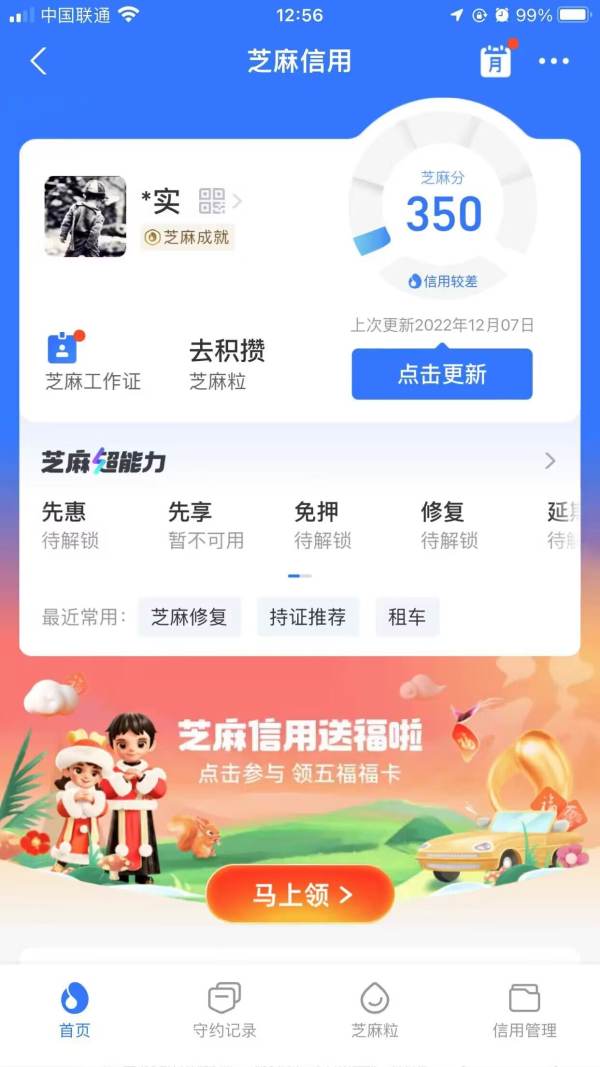Viewport: 600px width, 1067px height.
Task: Open the three-dot overflow menu
Action: tap(553, 61)
